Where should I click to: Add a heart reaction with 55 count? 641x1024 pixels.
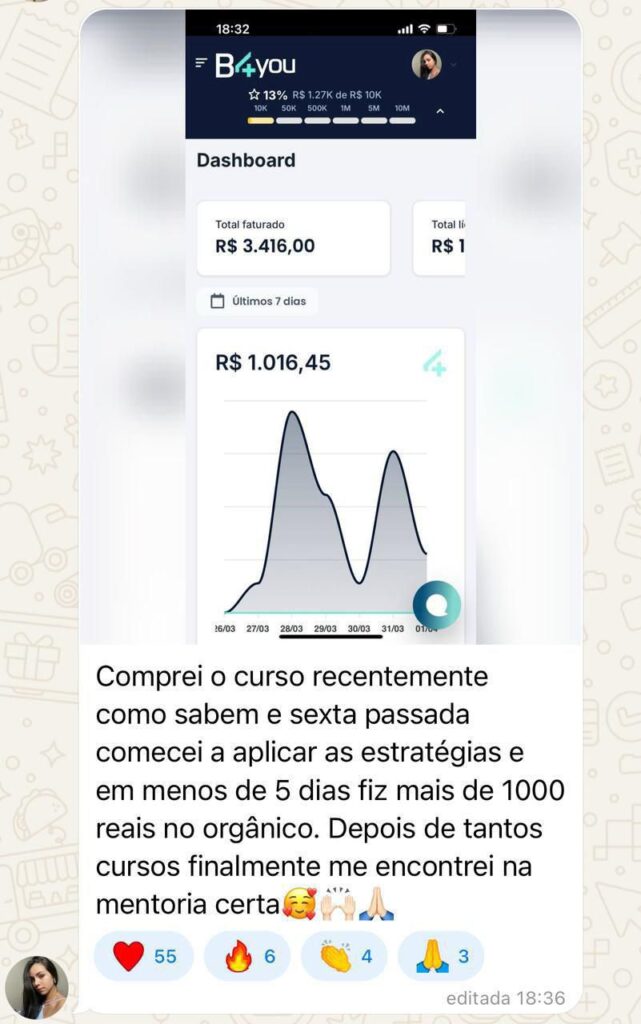[144, 956]
